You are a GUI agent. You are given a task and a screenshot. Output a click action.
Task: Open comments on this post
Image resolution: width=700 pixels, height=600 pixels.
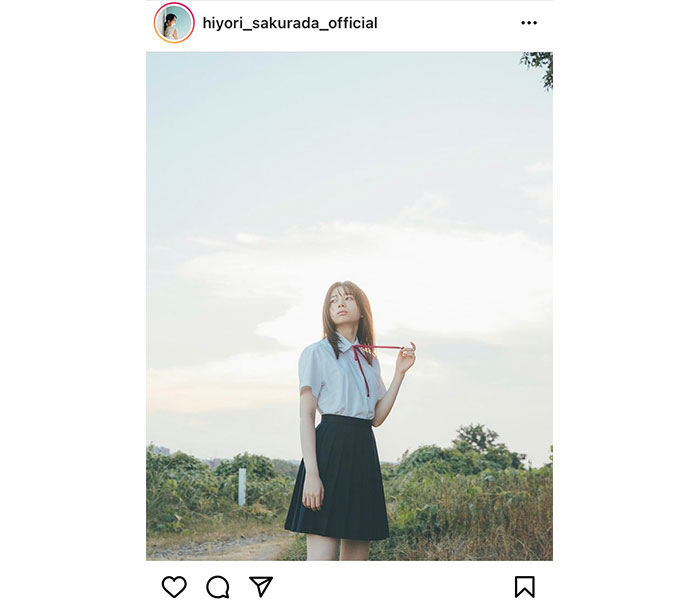pyautogui.click(x=217, y=587)
